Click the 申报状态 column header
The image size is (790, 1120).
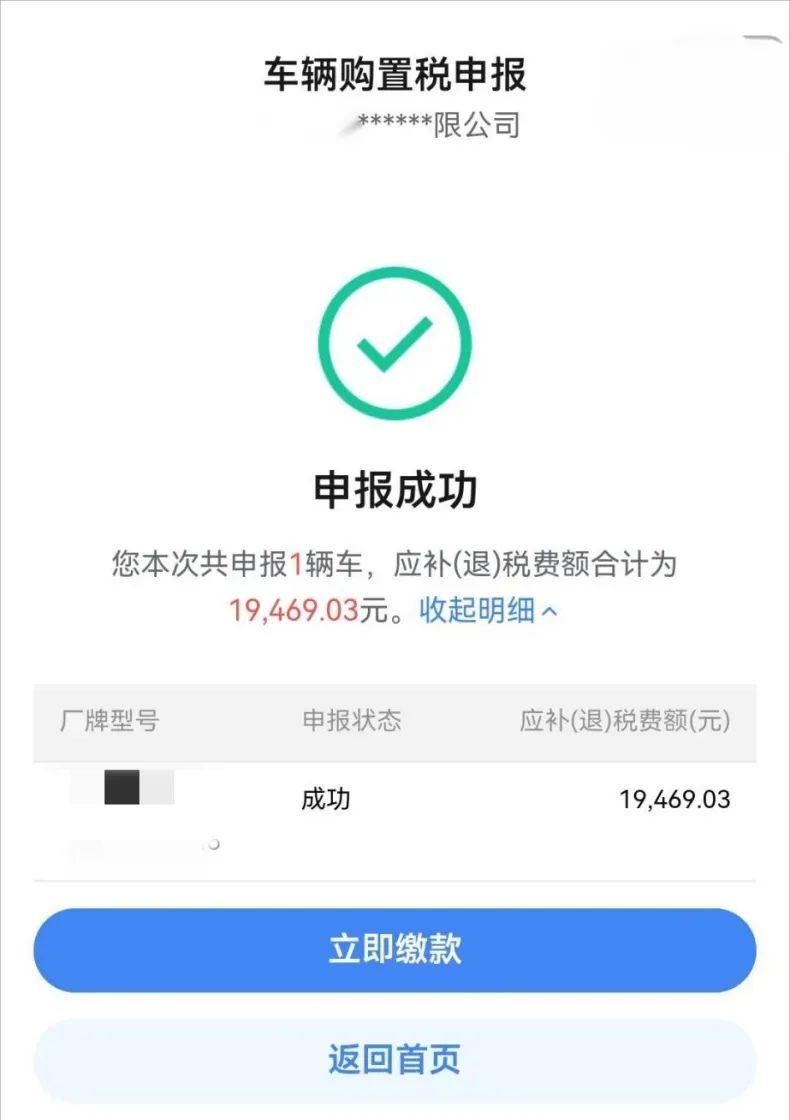[354, 720]
